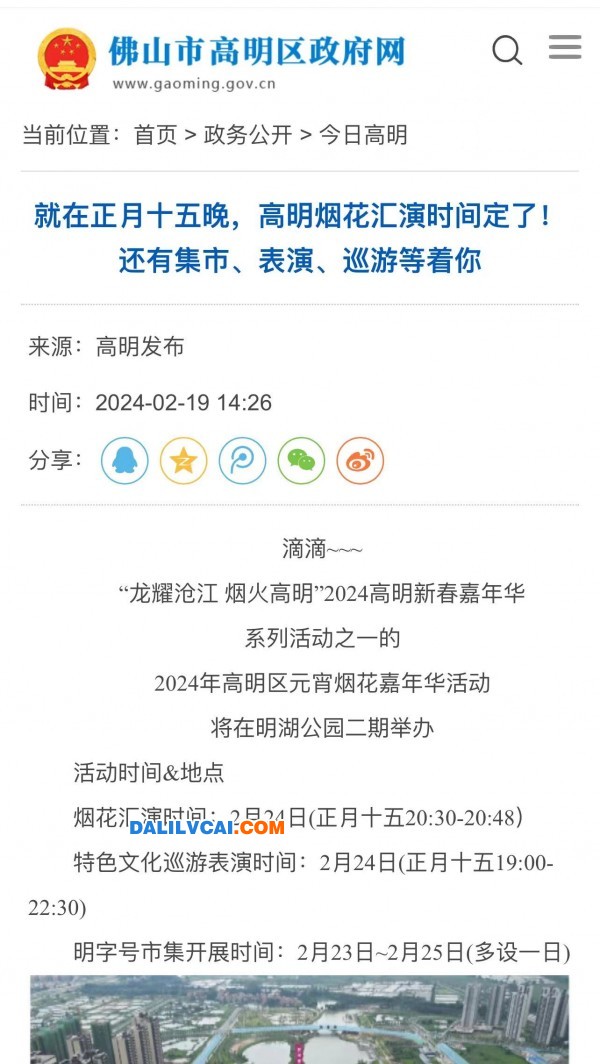
Task: Share article to WeChat
Action: [x=301, y=461]
